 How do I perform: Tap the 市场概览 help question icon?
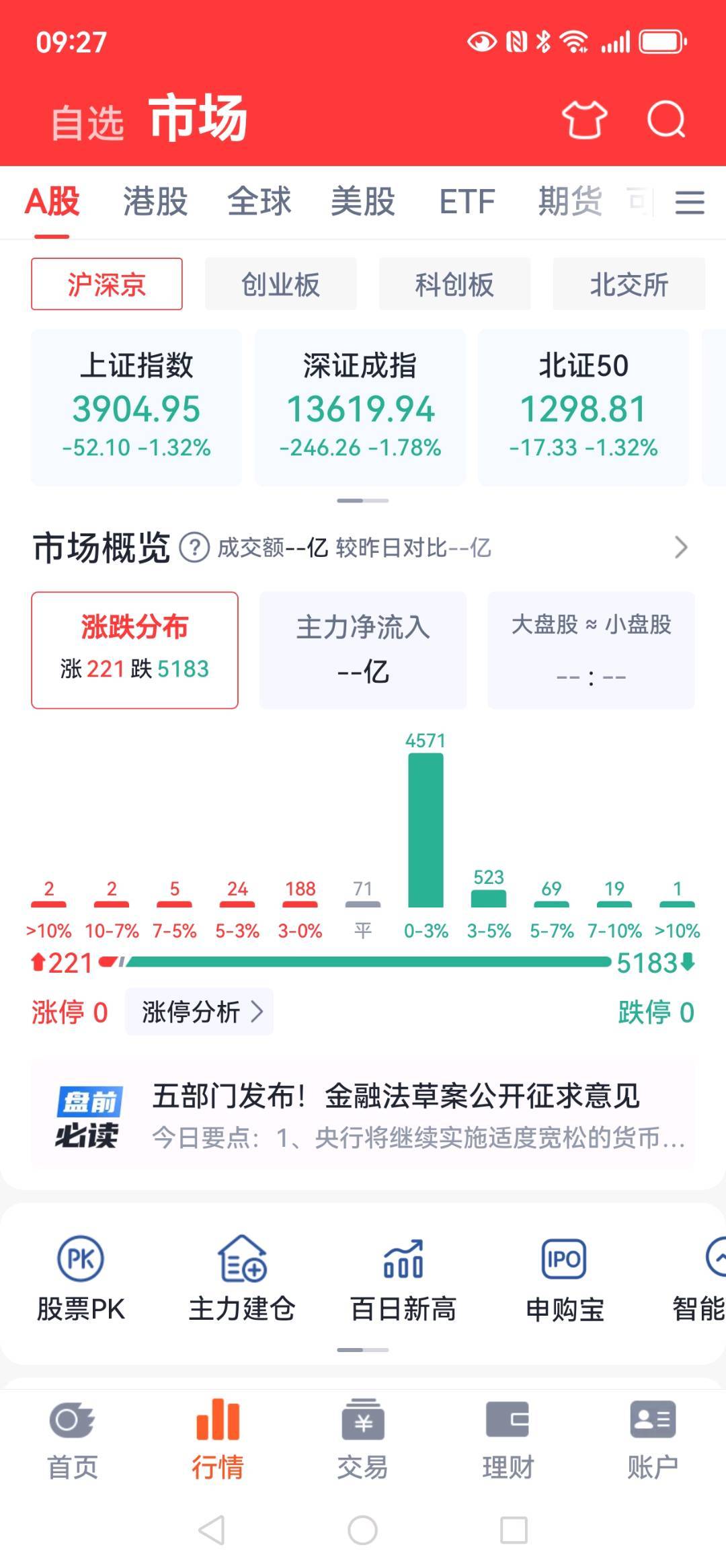point(194,548)
